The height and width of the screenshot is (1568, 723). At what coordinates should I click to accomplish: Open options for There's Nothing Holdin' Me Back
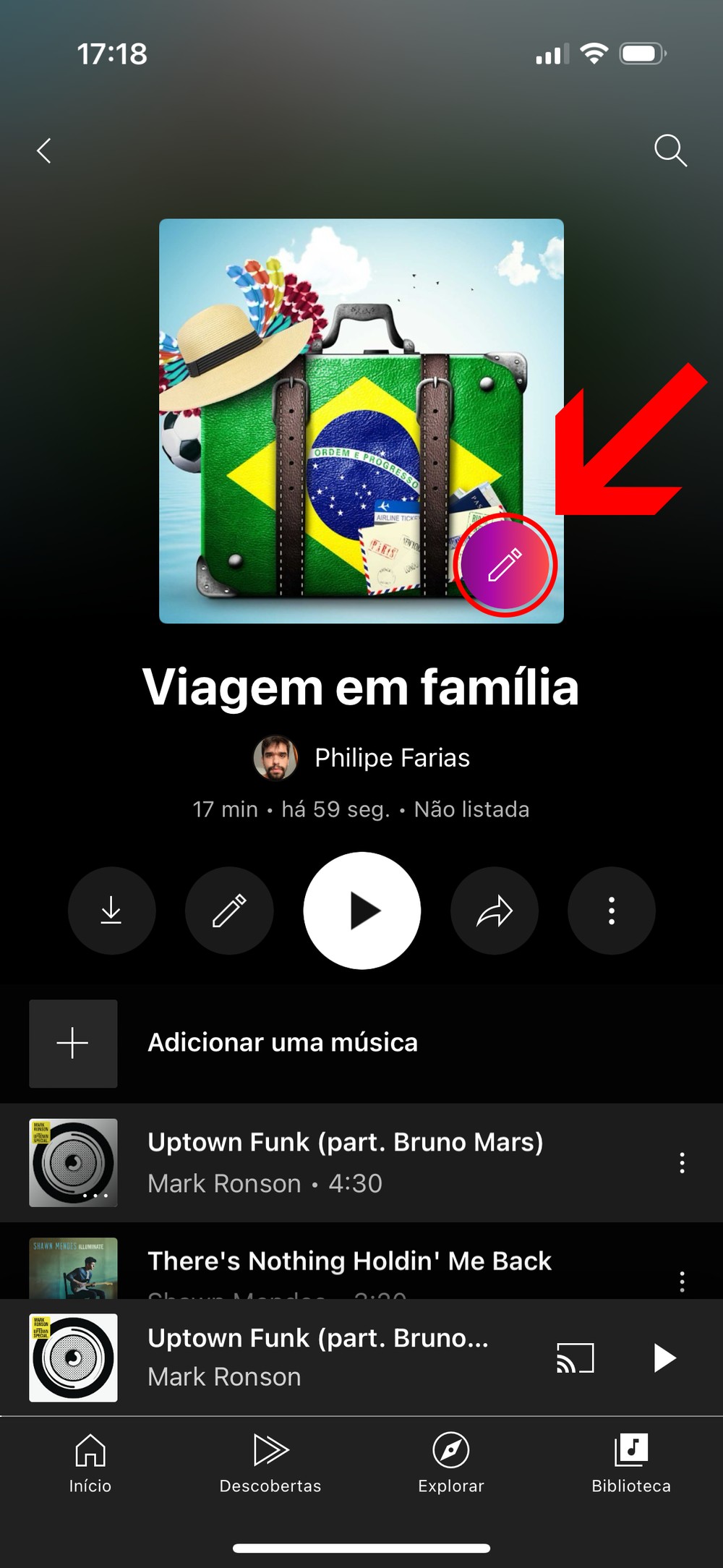tap(682, 1281)
